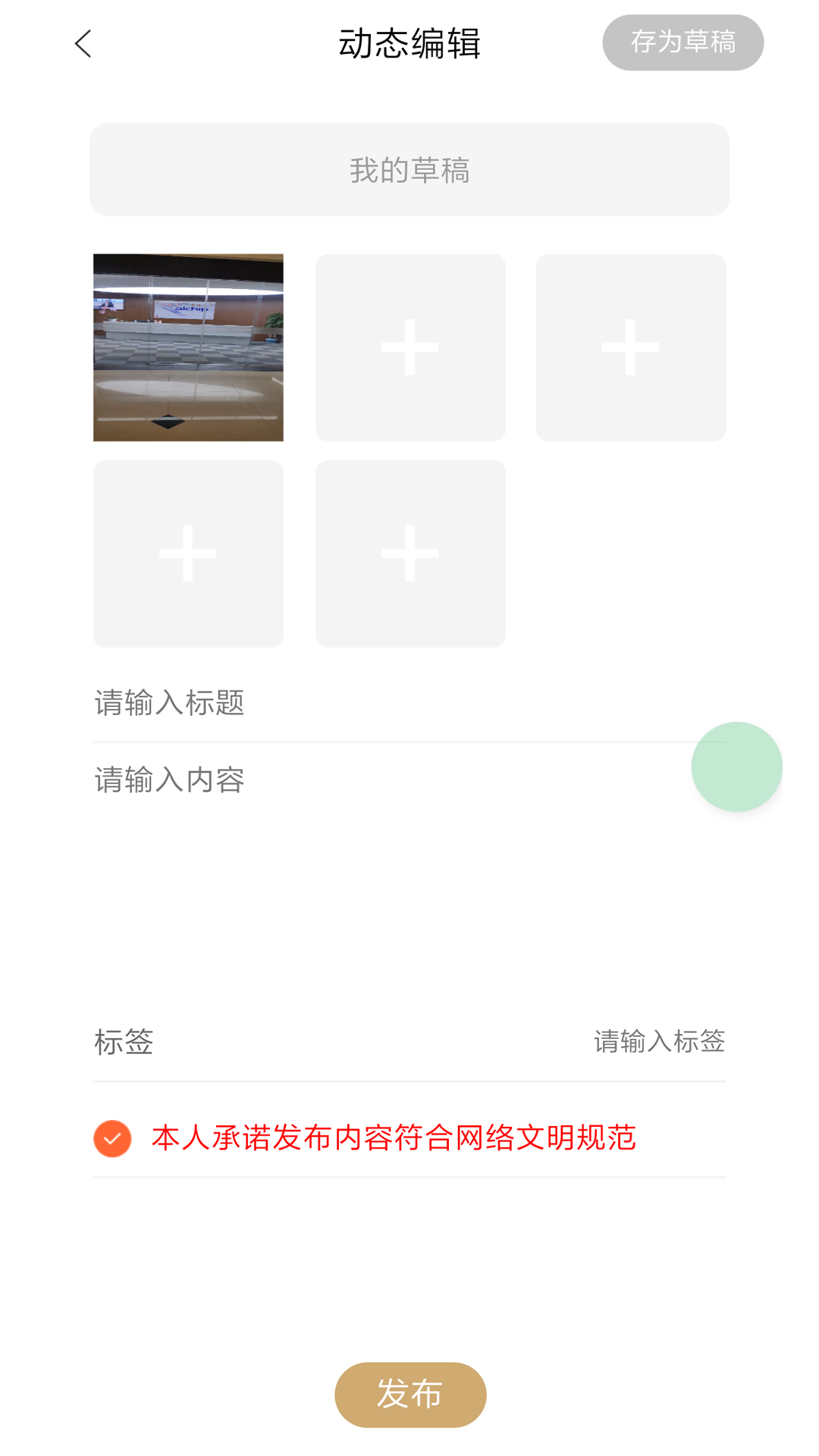Tap 存为草稿 to save a draft

click(682, 43)
